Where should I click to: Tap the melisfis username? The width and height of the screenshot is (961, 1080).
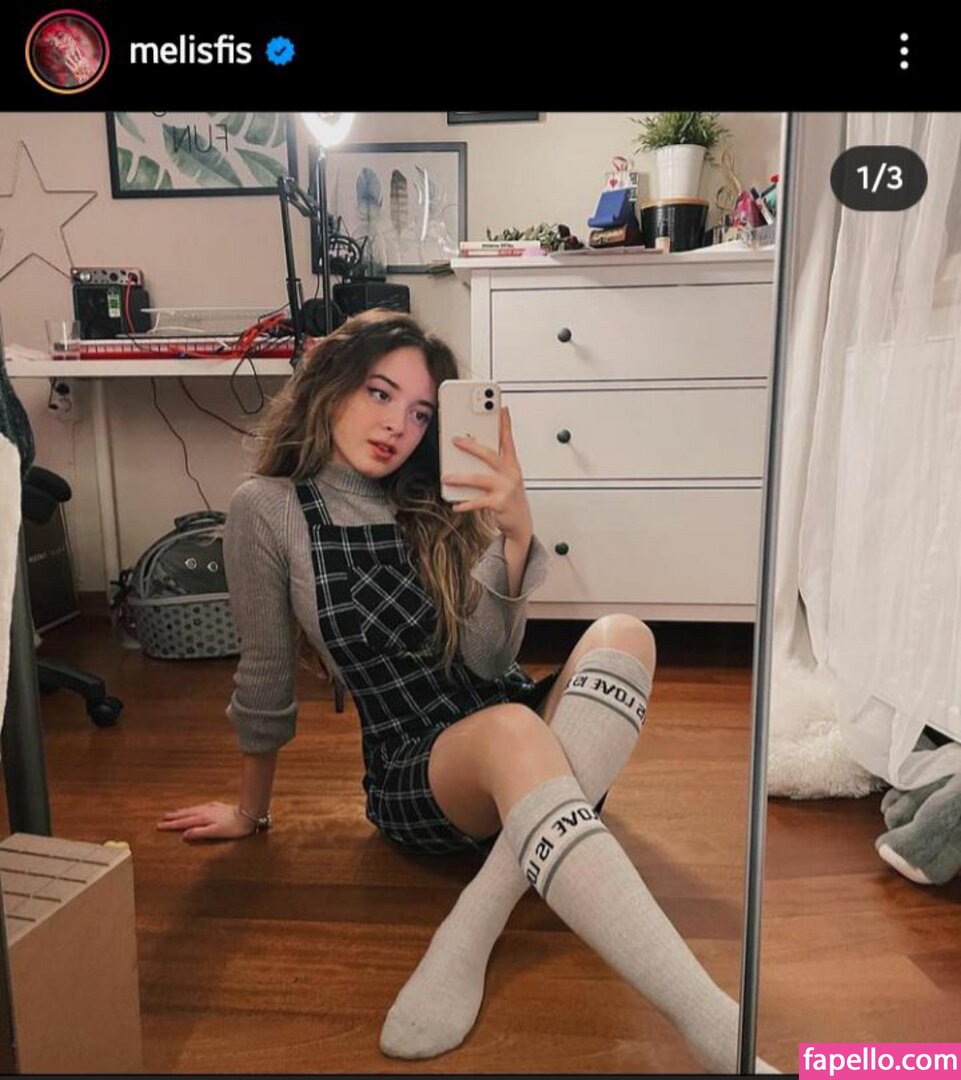190,51
